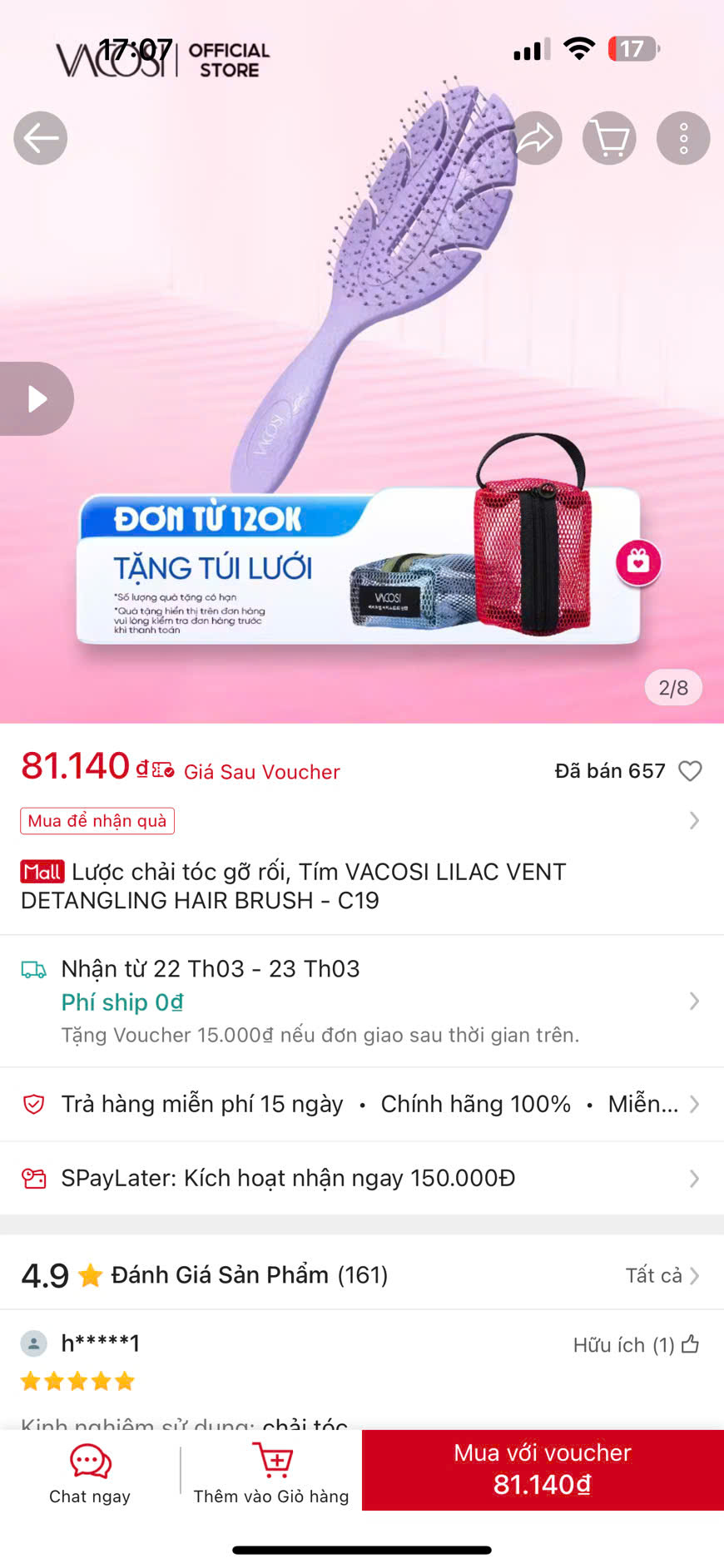Expand shipping details via its chevron
This screenshot has height=1568, width=724.
[694, 1002]
